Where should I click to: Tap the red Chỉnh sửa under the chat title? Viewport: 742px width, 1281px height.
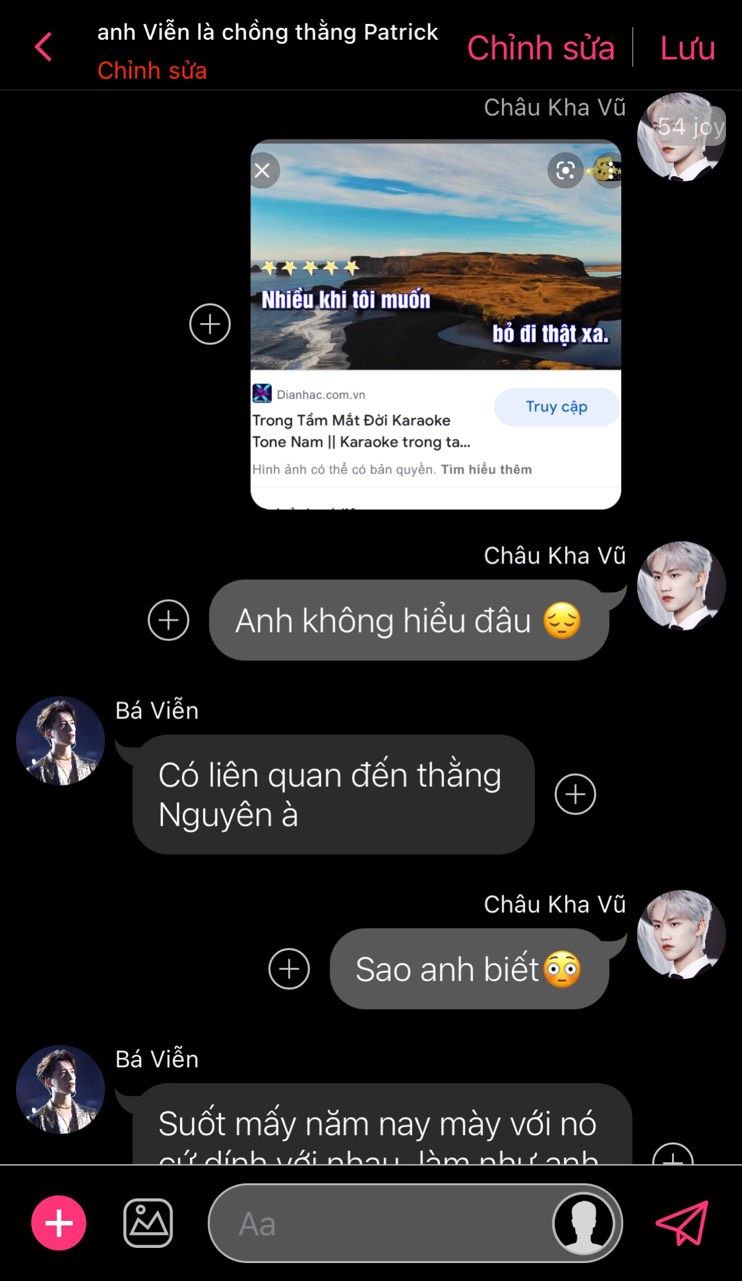coord(152,71)
